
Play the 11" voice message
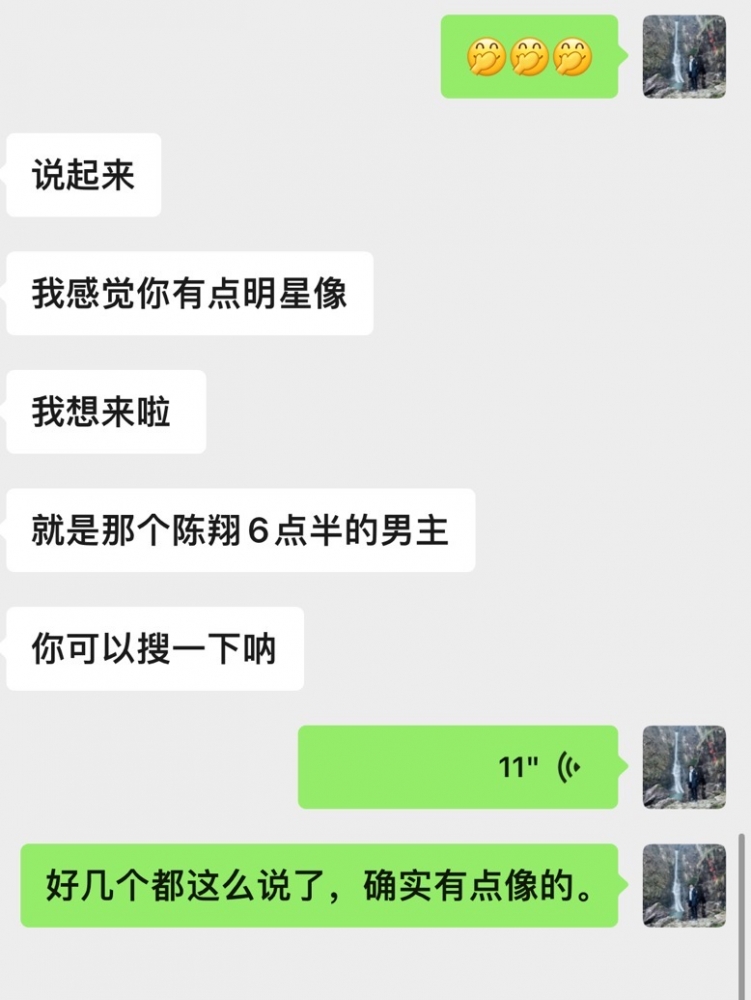click(x=458, y=767)
